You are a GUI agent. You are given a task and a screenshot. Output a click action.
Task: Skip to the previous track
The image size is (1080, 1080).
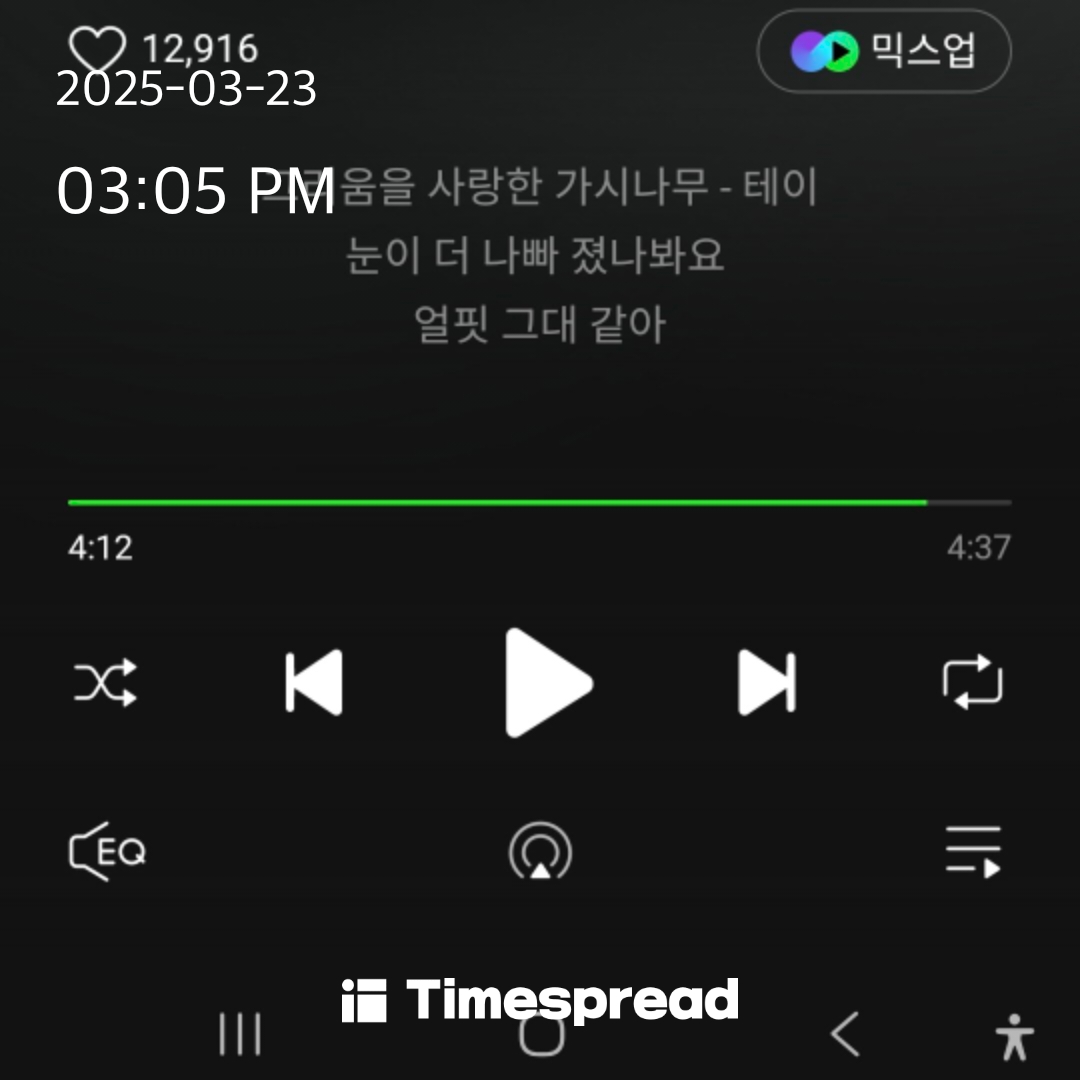314,683
